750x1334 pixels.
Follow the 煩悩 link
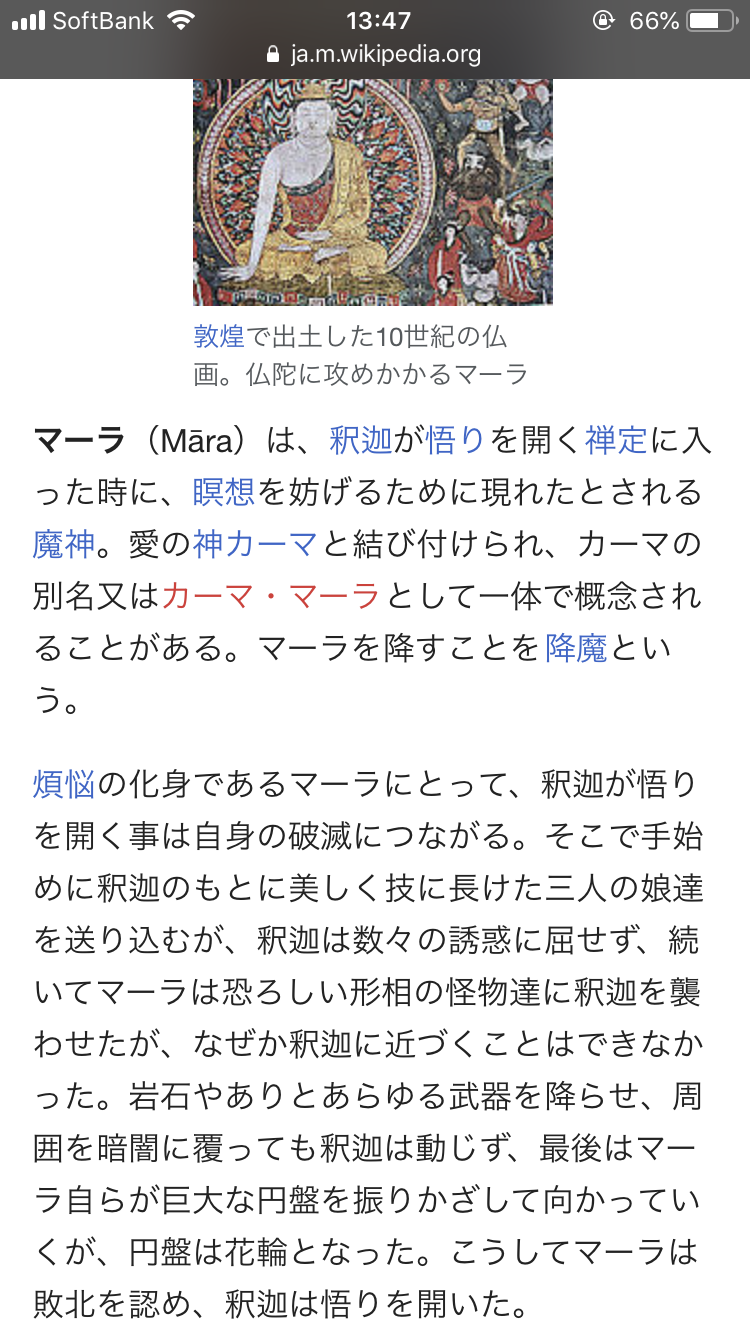click(x=64, y=785)
